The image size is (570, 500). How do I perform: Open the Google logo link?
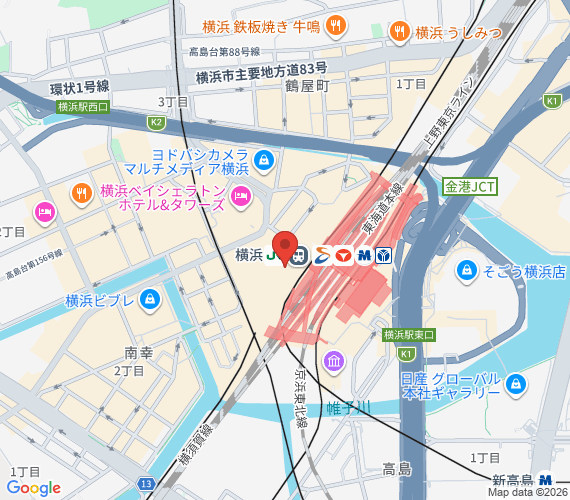34,488
